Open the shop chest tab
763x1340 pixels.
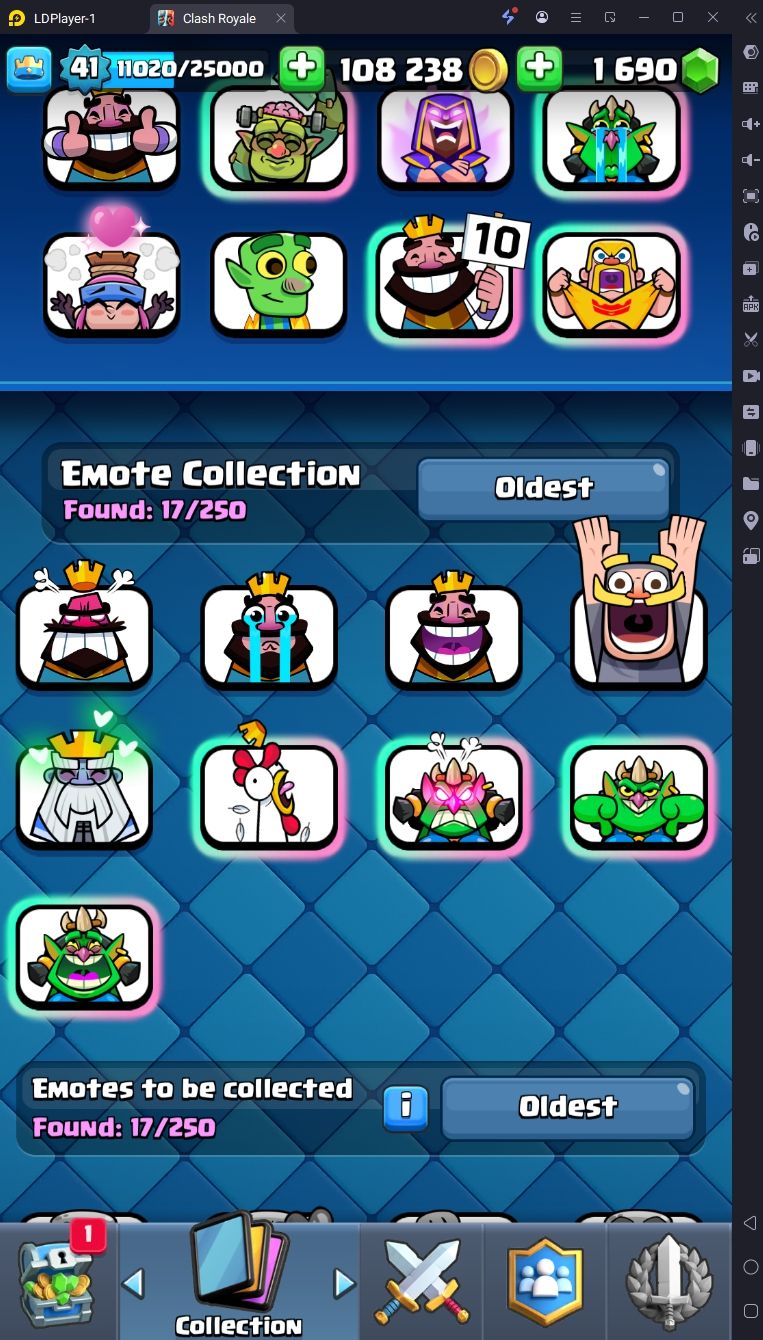57,1282
